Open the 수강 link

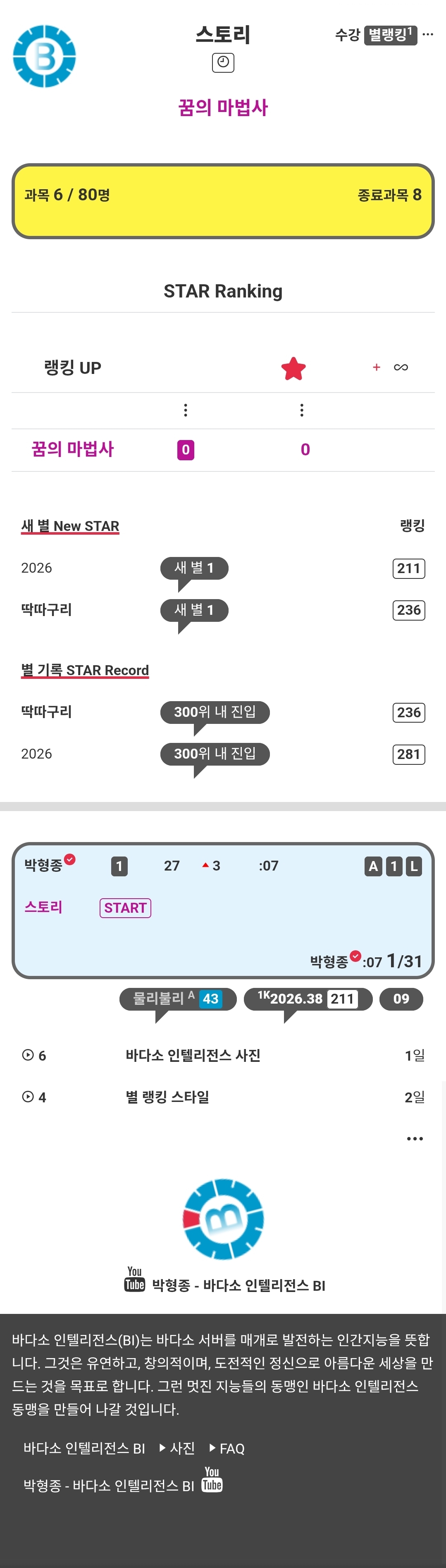pyautogui.click(x=347, y=35)
